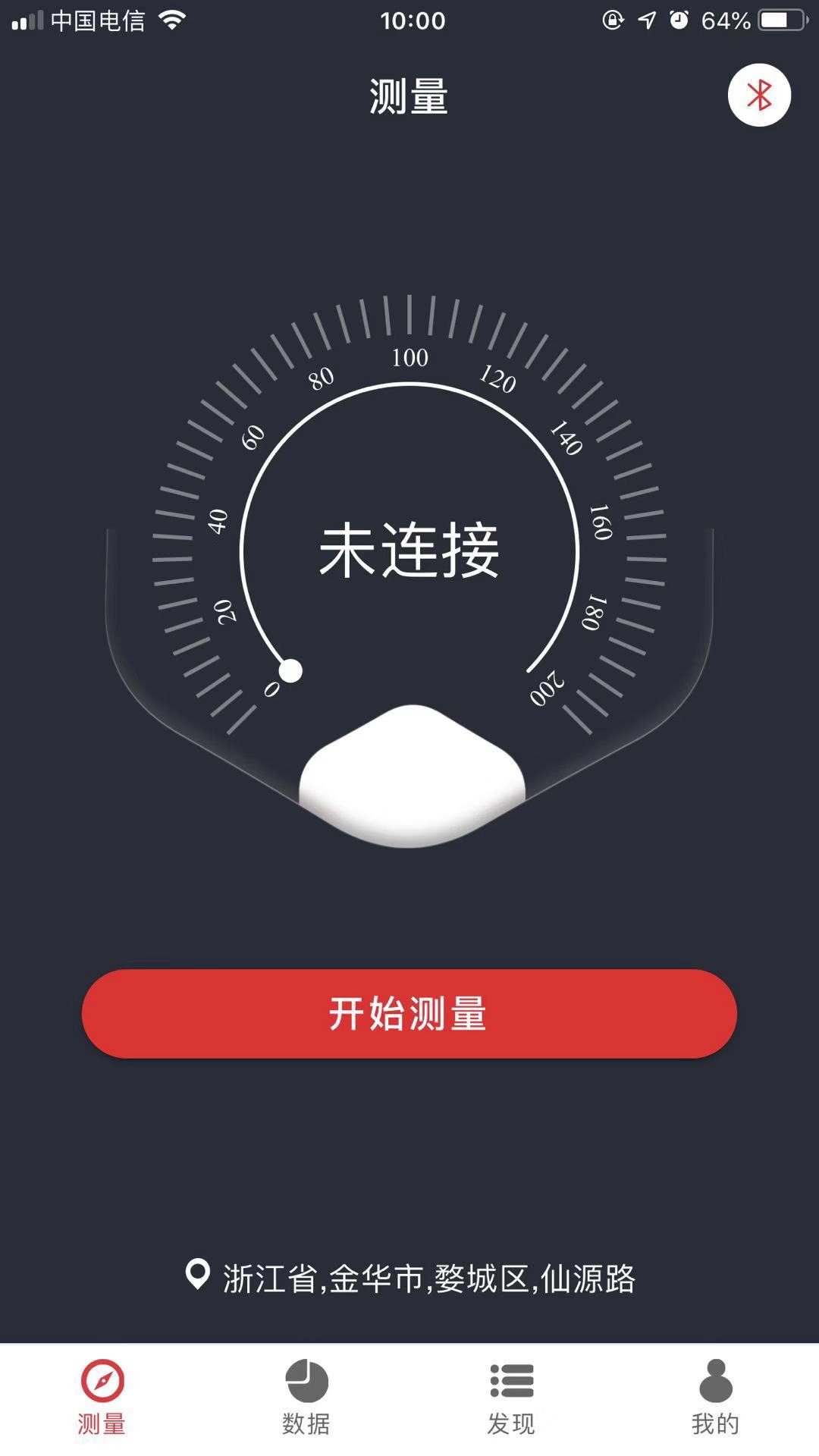Tap the 开始测量 button
This screenshot has width=819, height=1456.
409,1013
